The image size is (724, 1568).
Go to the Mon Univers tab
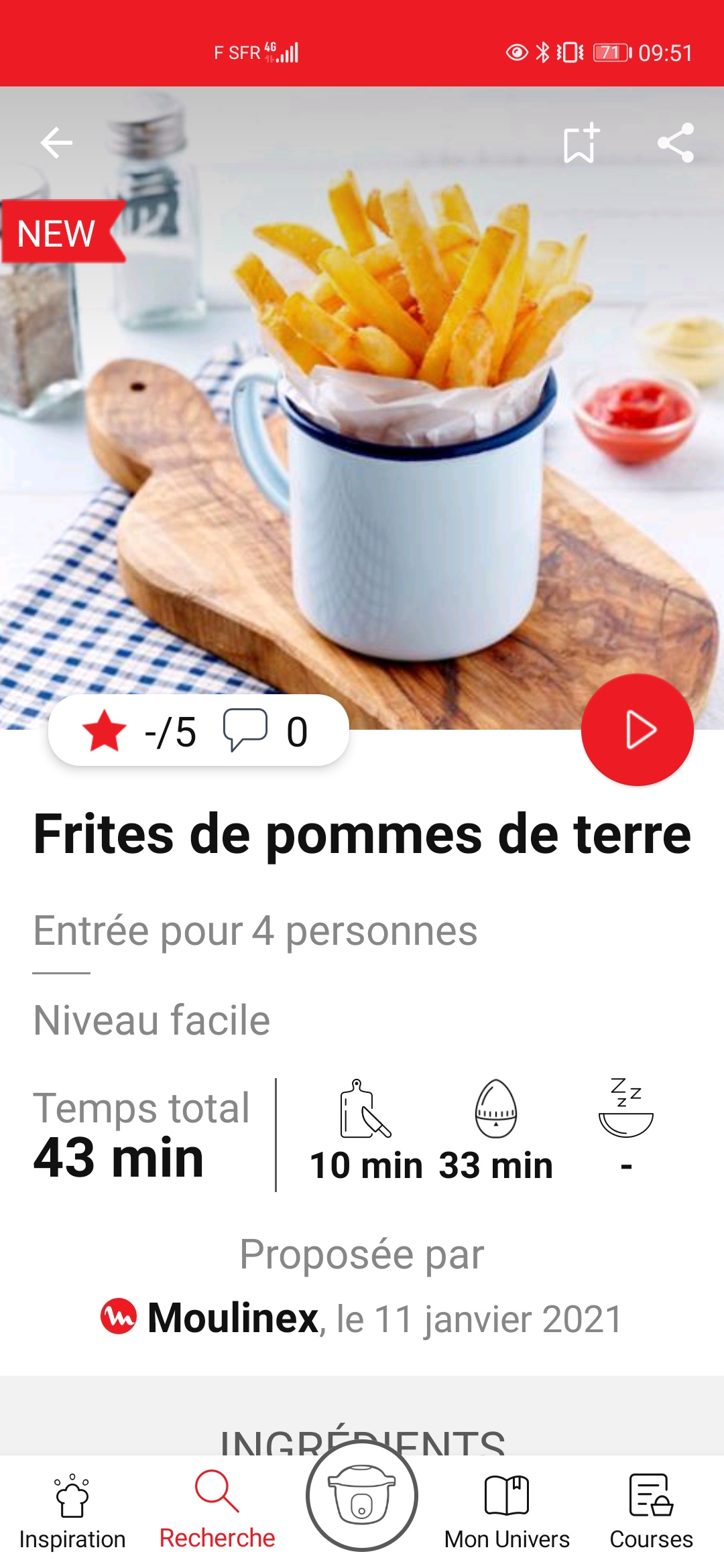pos(507,1510)
